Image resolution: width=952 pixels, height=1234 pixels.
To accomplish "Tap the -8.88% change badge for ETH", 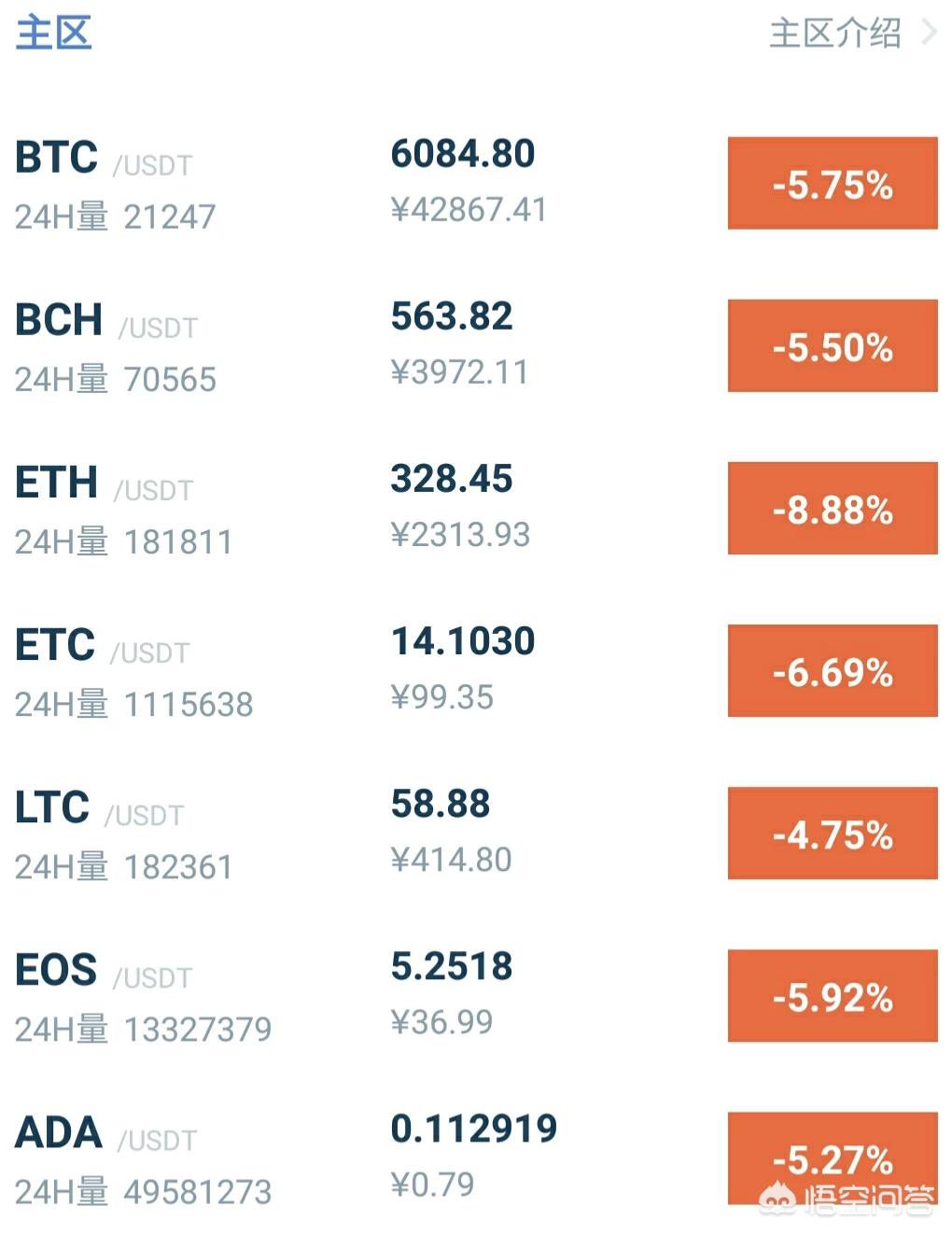I will point(833,509).
